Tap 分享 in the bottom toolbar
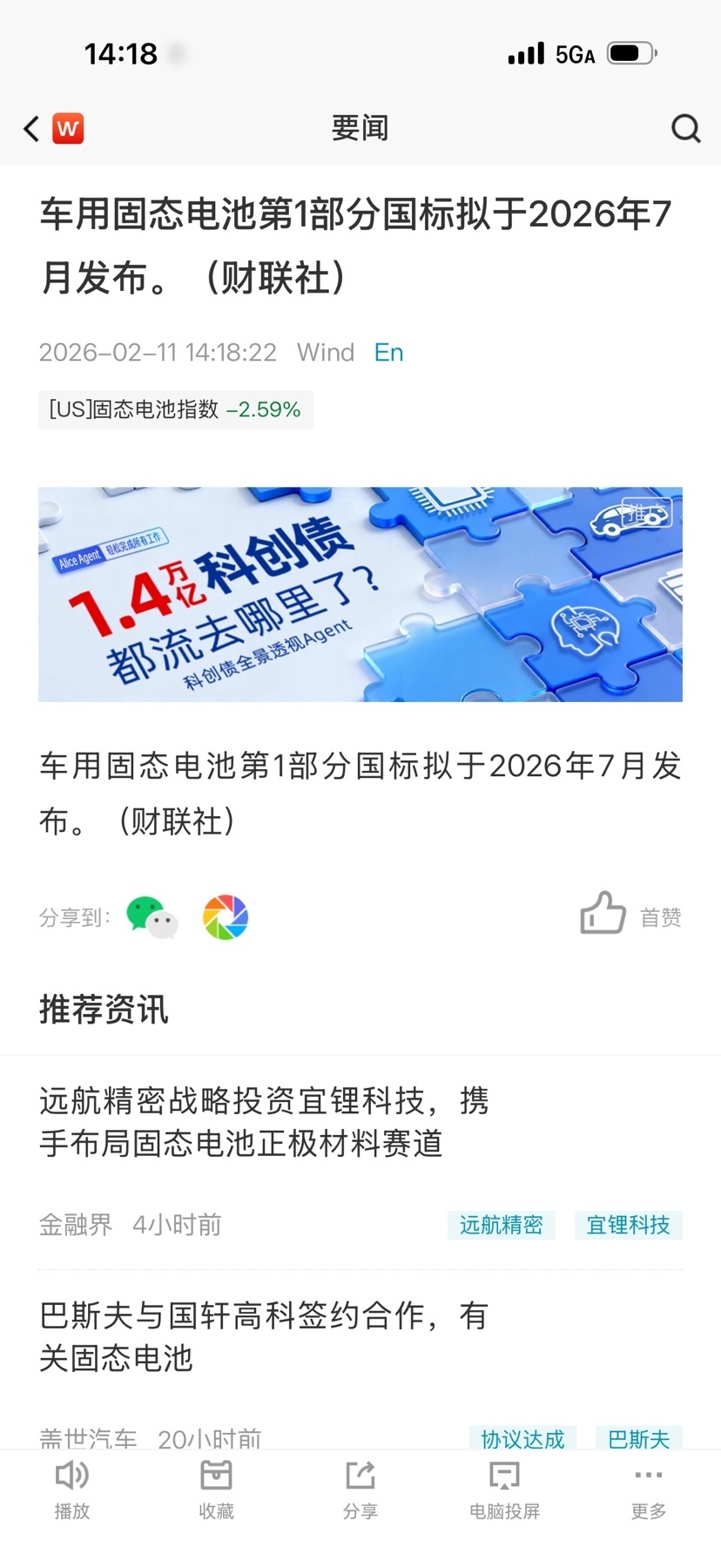The height and width of the screenshot is (1568, 721). pos(360,1490)
